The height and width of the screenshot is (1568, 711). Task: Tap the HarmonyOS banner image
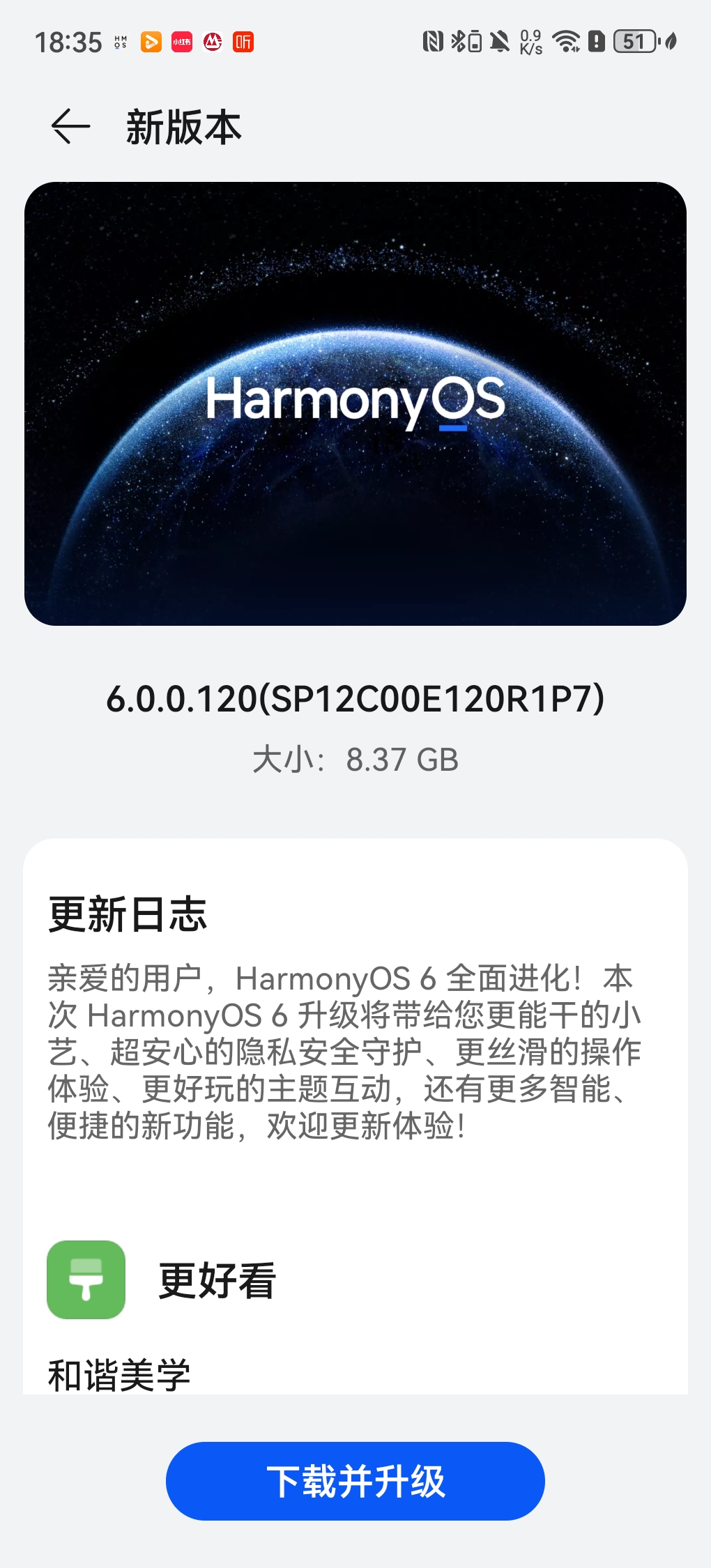[355, 404]
